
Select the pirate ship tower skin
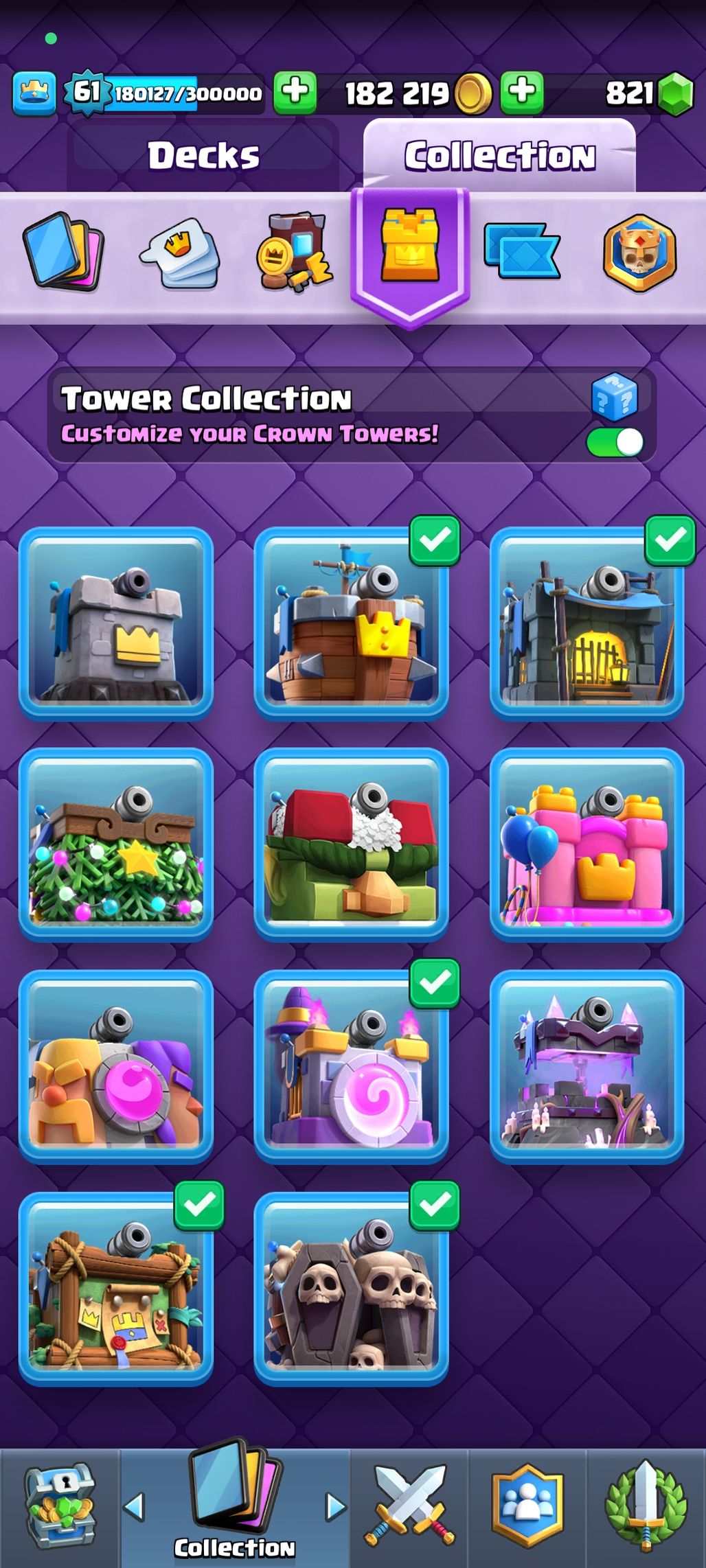pyautogui.click(x=351, y=623)
